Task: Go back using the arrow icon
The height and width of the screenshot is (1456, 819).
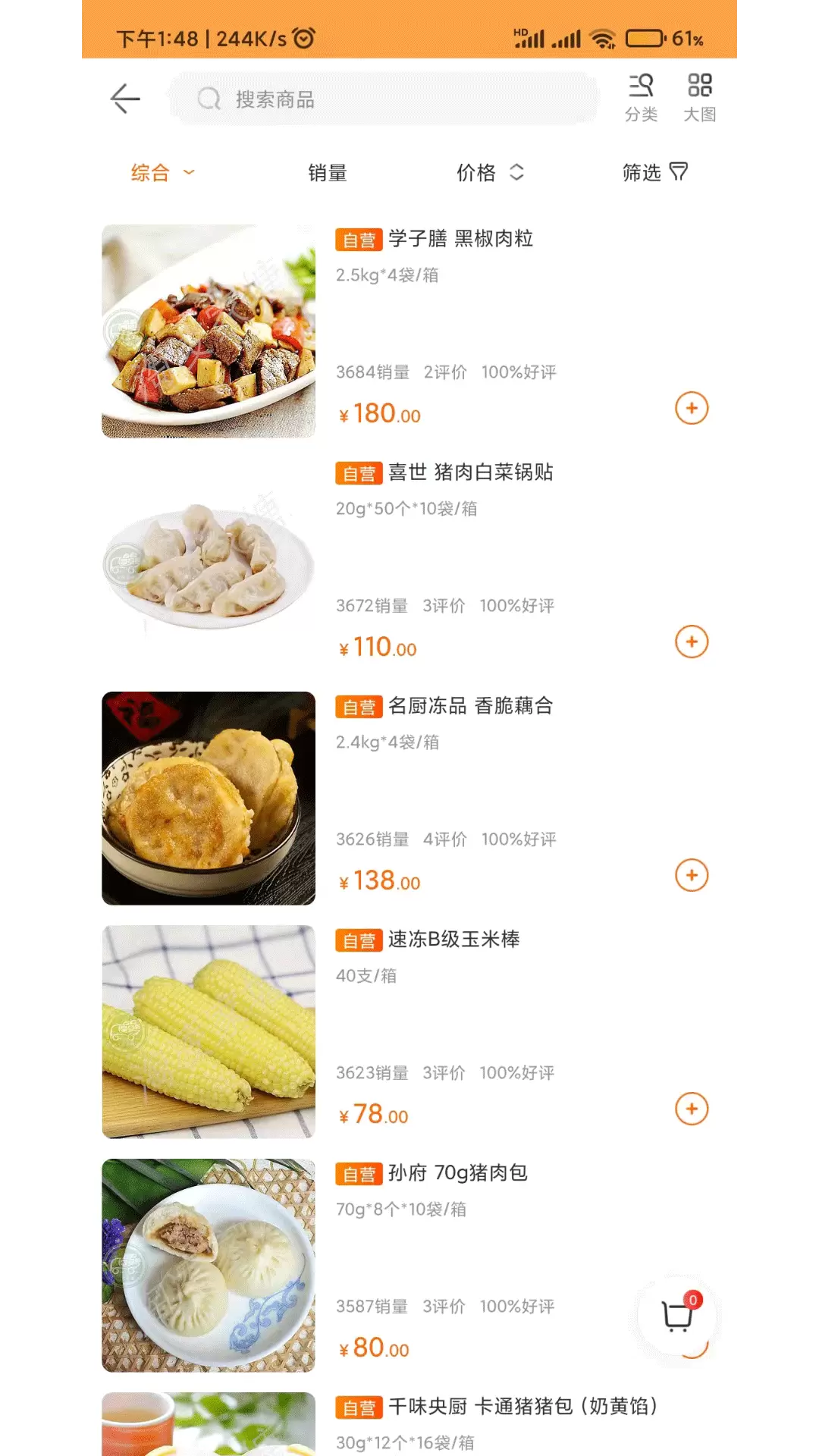Action: 125,99
